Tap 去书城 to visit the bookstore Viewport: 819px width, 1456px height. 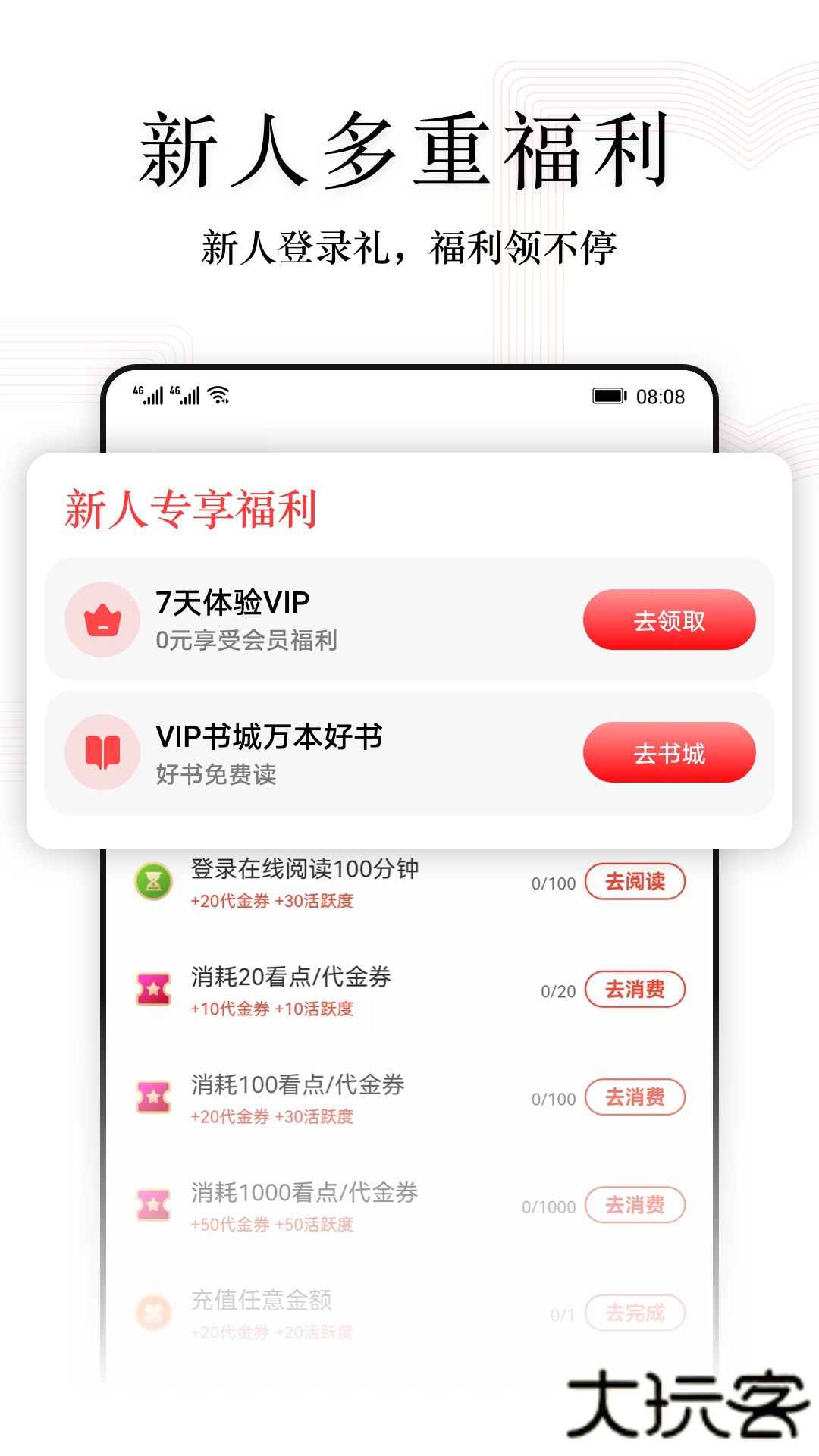(x=670, y=752)
